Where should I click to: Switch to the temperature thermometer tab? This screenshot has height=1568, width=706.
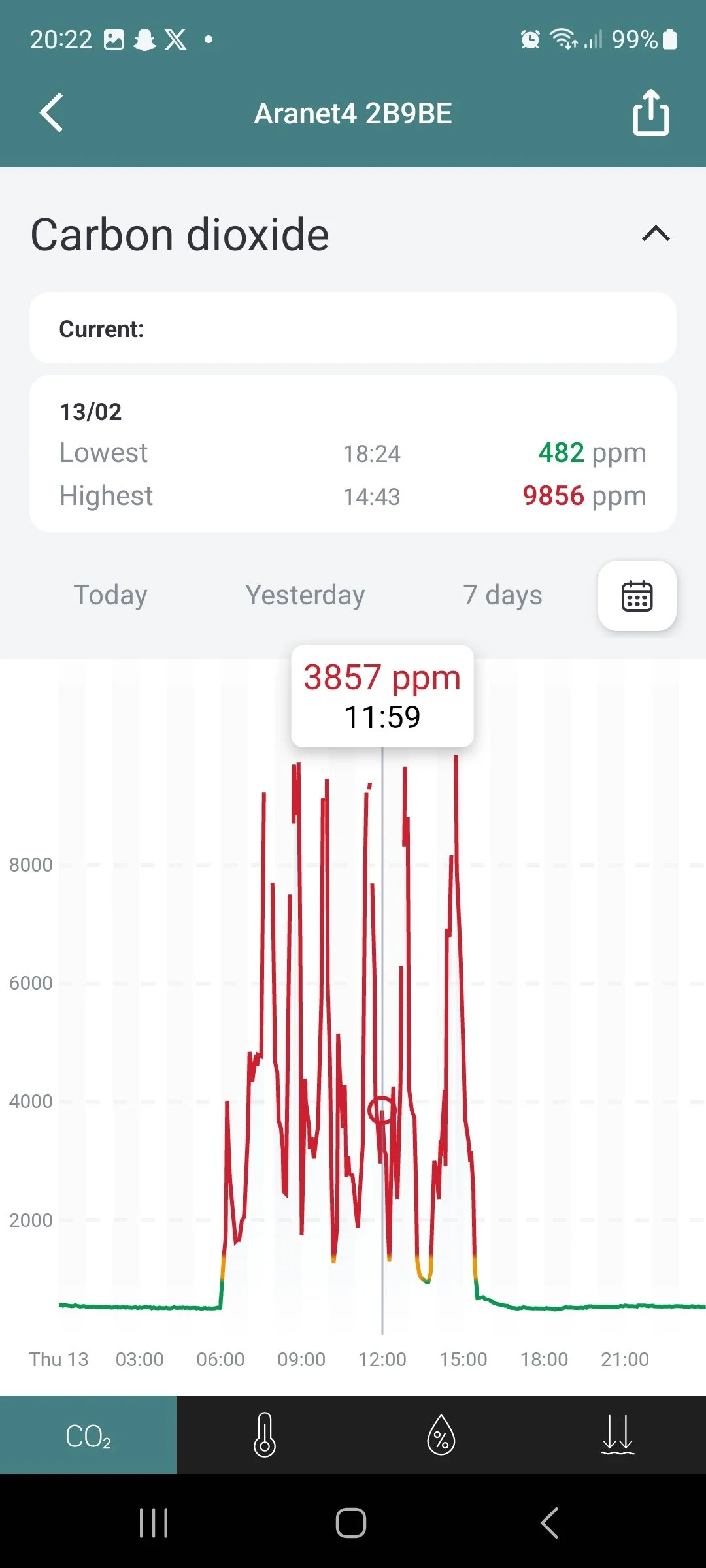point(265,1435)
